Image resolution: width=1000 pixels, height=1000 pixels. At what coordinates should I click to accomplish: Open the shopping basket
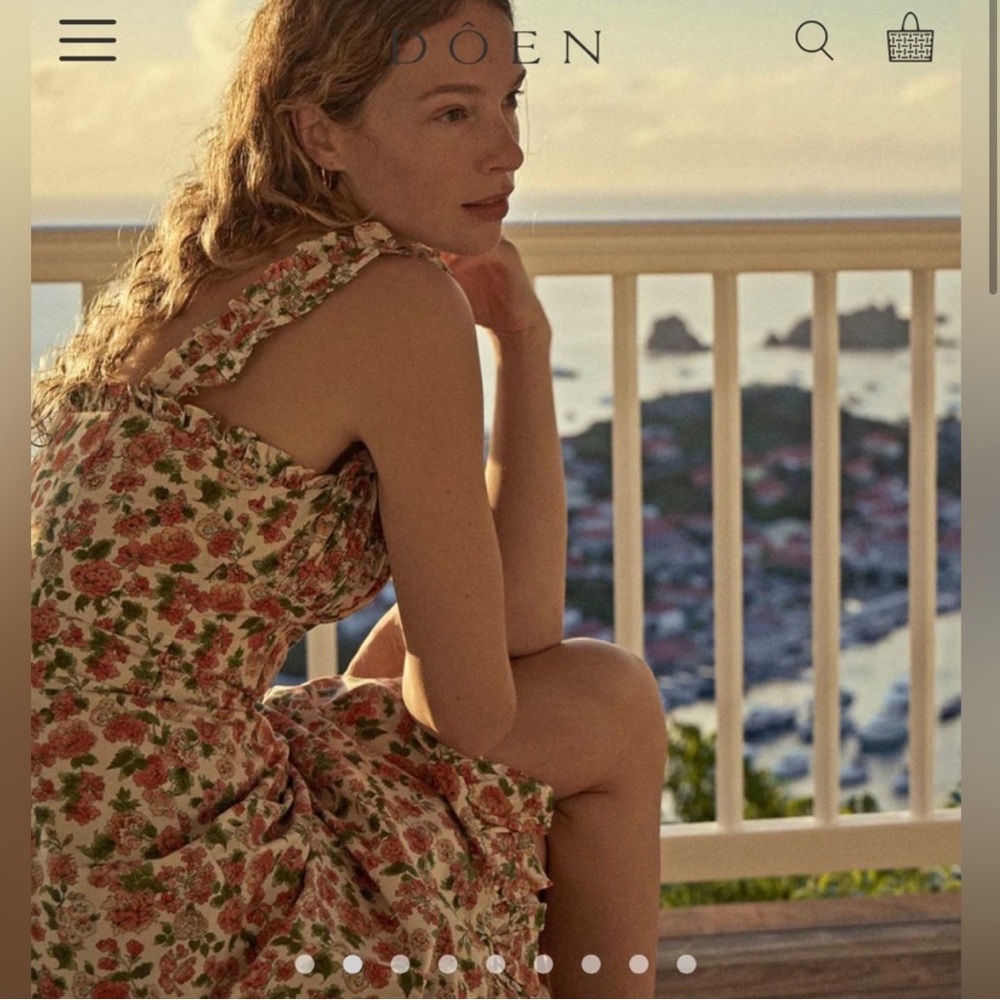[x=909, y=40]
